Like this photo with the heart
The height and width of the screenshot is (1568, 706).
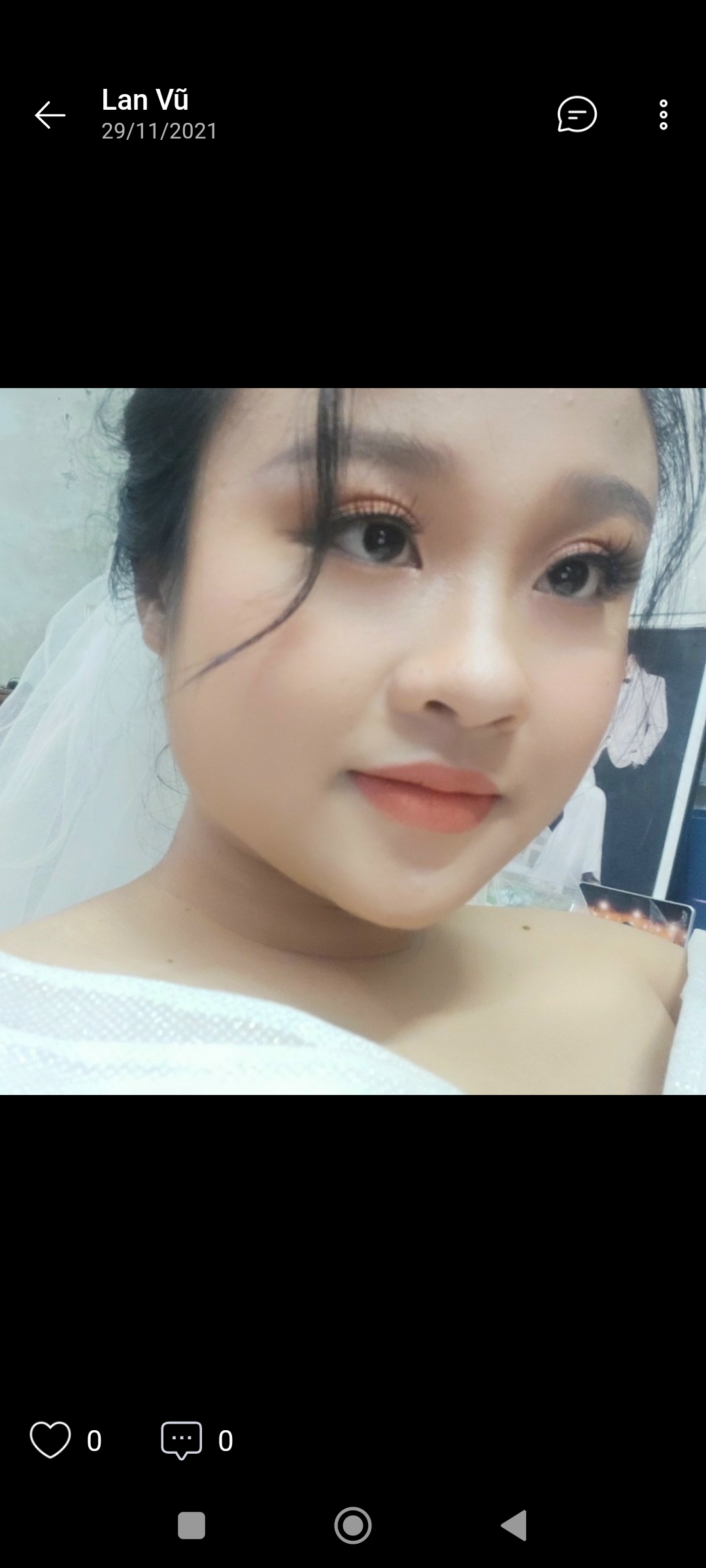pos(50,1440)
